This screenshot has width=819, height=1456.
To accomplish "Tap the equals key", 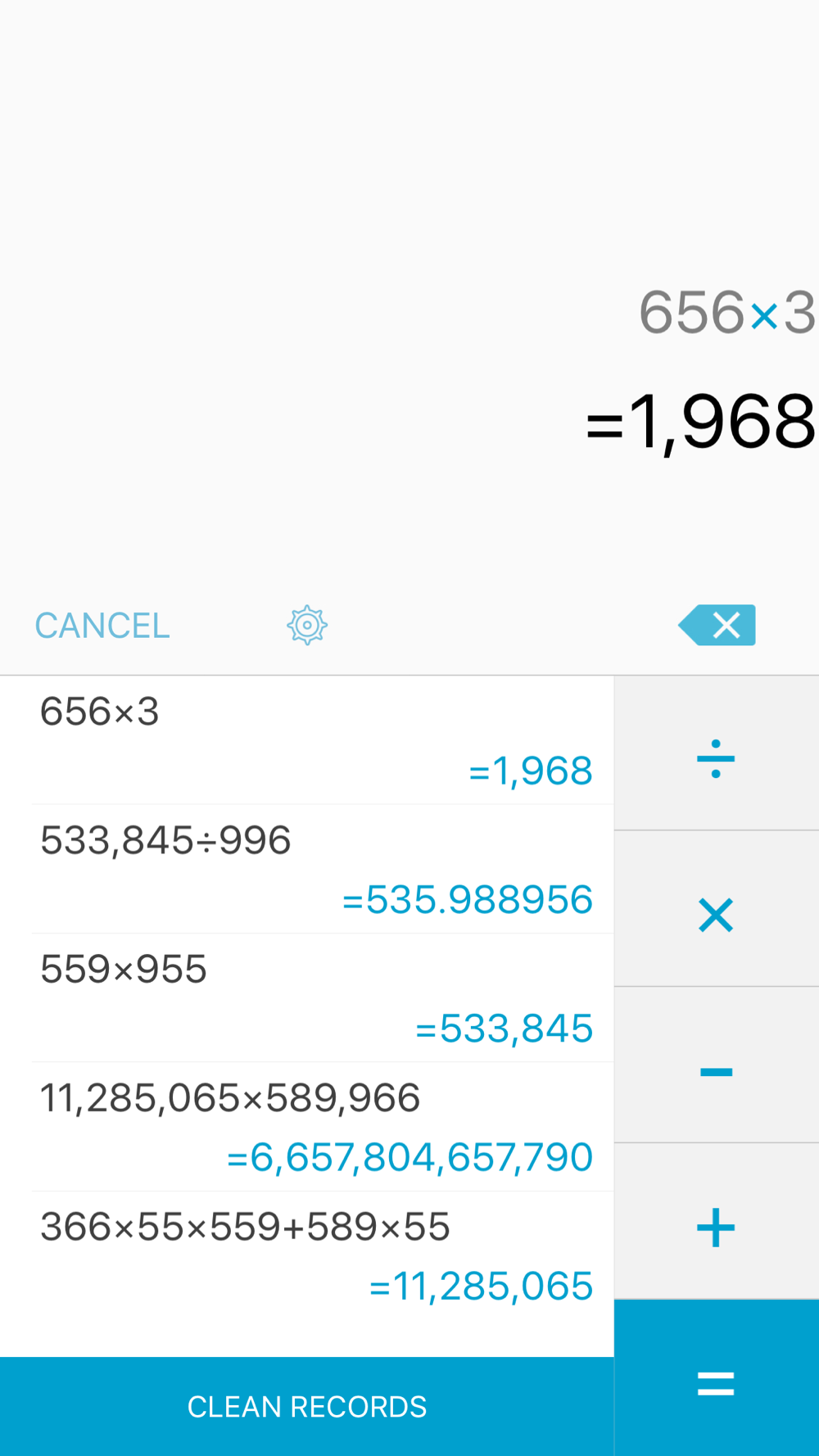I will [717, 1378].
